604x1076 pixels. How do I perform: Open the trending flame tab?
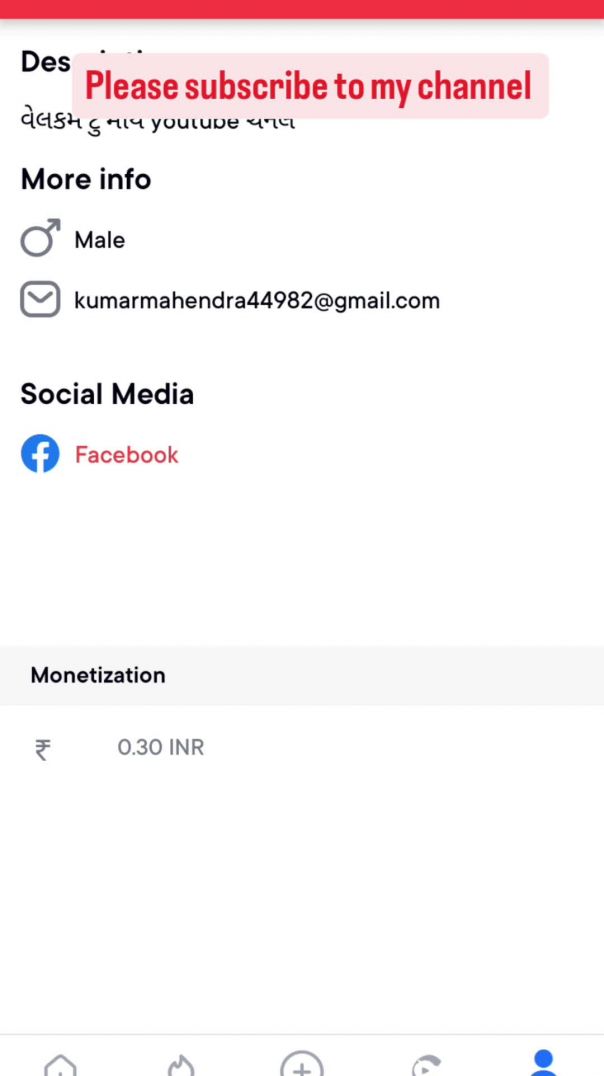point(181,1064)
